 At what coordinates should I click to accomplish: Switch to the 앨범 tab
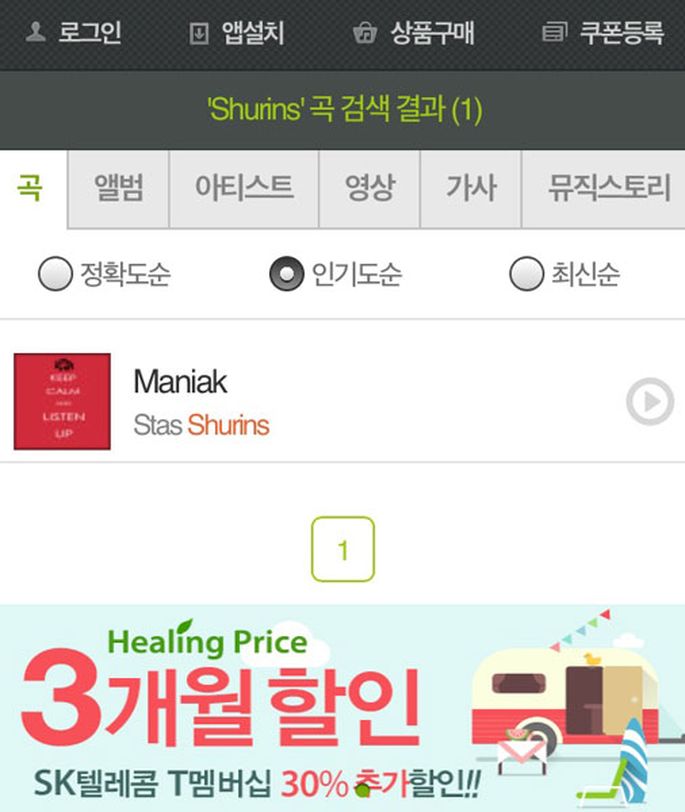[118, 188]
